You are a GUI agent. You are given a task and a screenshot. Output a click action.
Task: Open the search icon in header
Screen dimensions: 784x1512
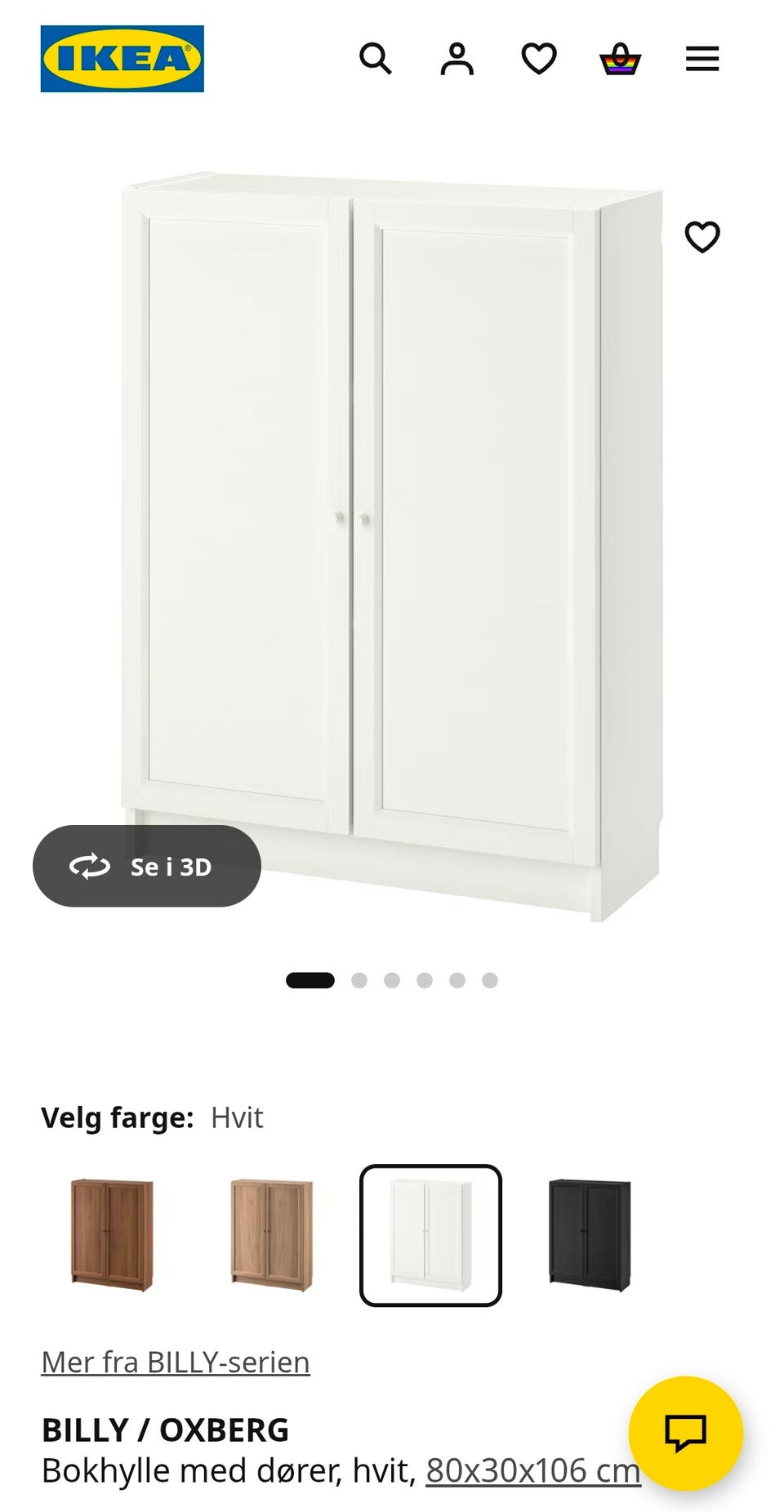[x=376, y=59]
